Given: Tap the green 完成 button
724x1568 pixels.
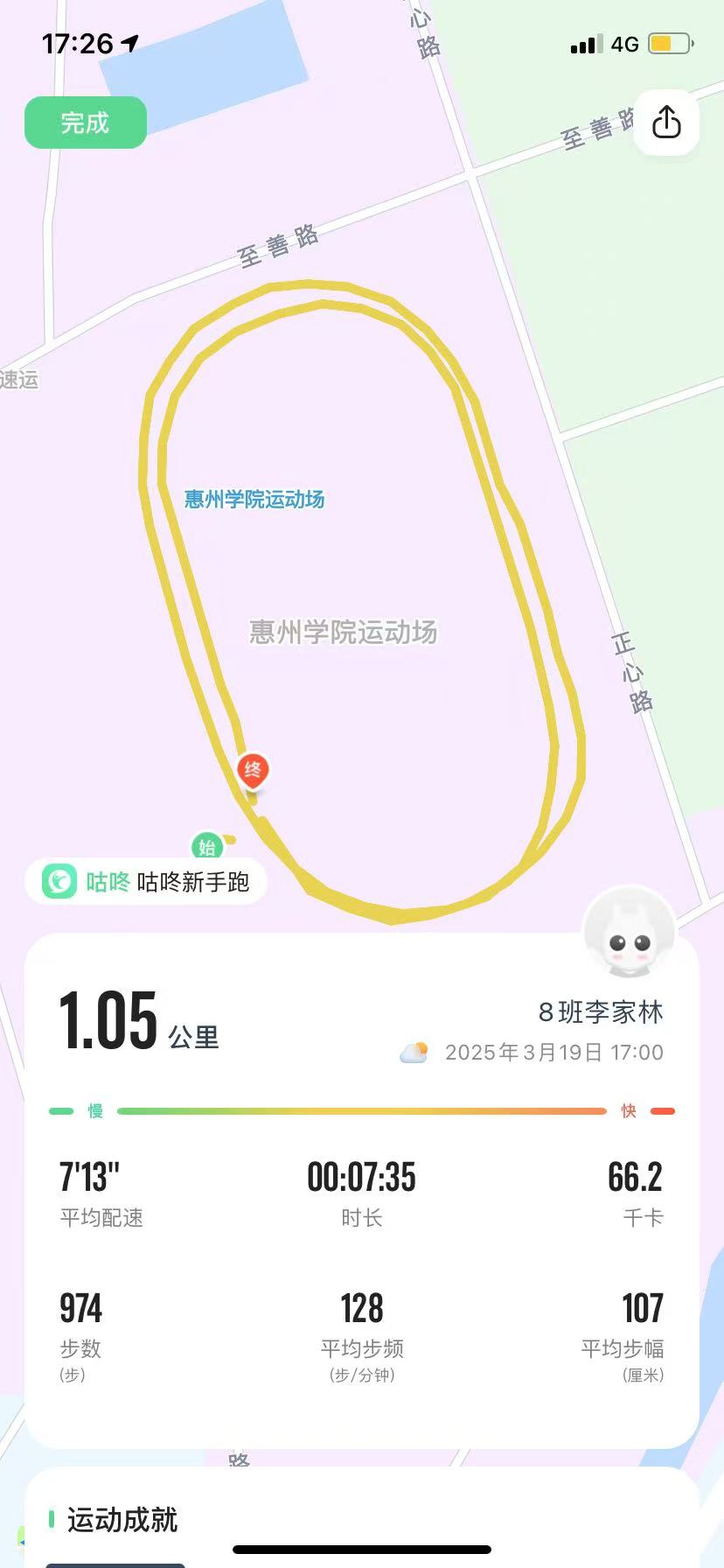Looking at the screenshot, I should (85, 122).
